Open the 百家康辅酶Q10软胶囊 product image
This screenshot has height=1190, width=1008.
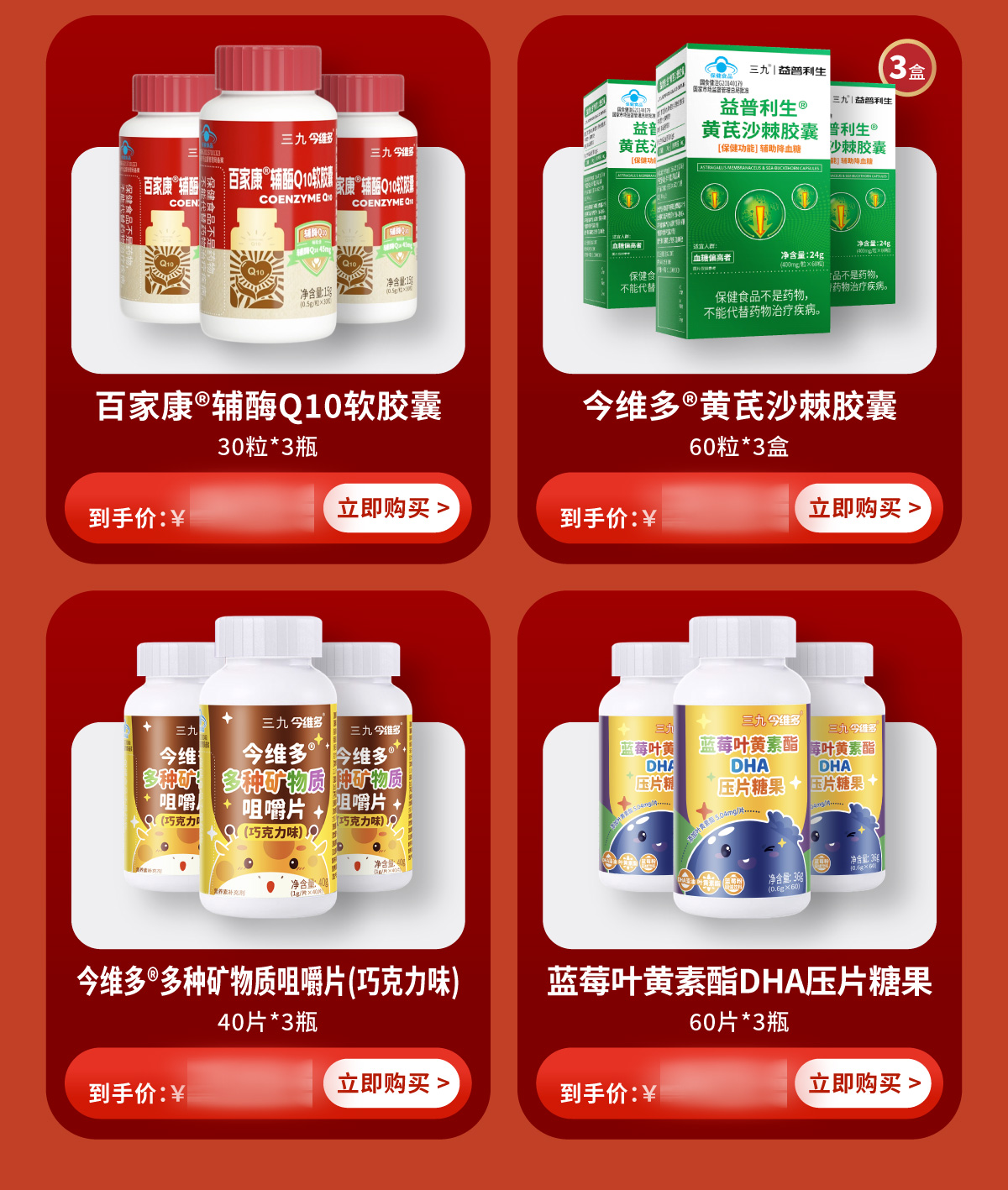pos(268,202)
